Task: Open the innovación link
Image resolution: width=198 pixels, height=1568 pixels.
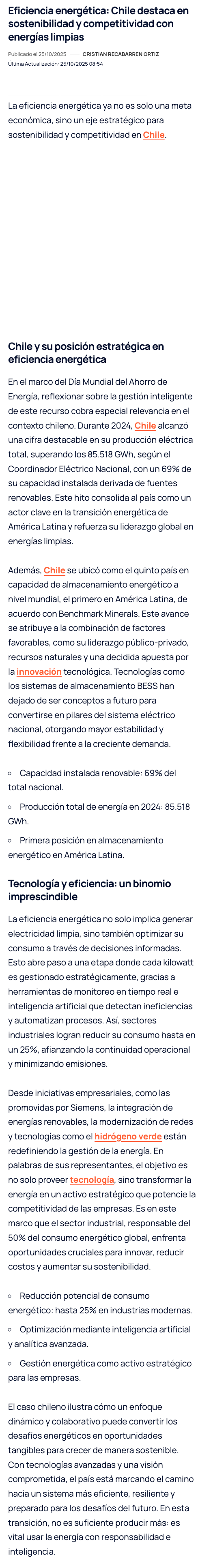Action: pyautogui.click(x=39, y=671)
